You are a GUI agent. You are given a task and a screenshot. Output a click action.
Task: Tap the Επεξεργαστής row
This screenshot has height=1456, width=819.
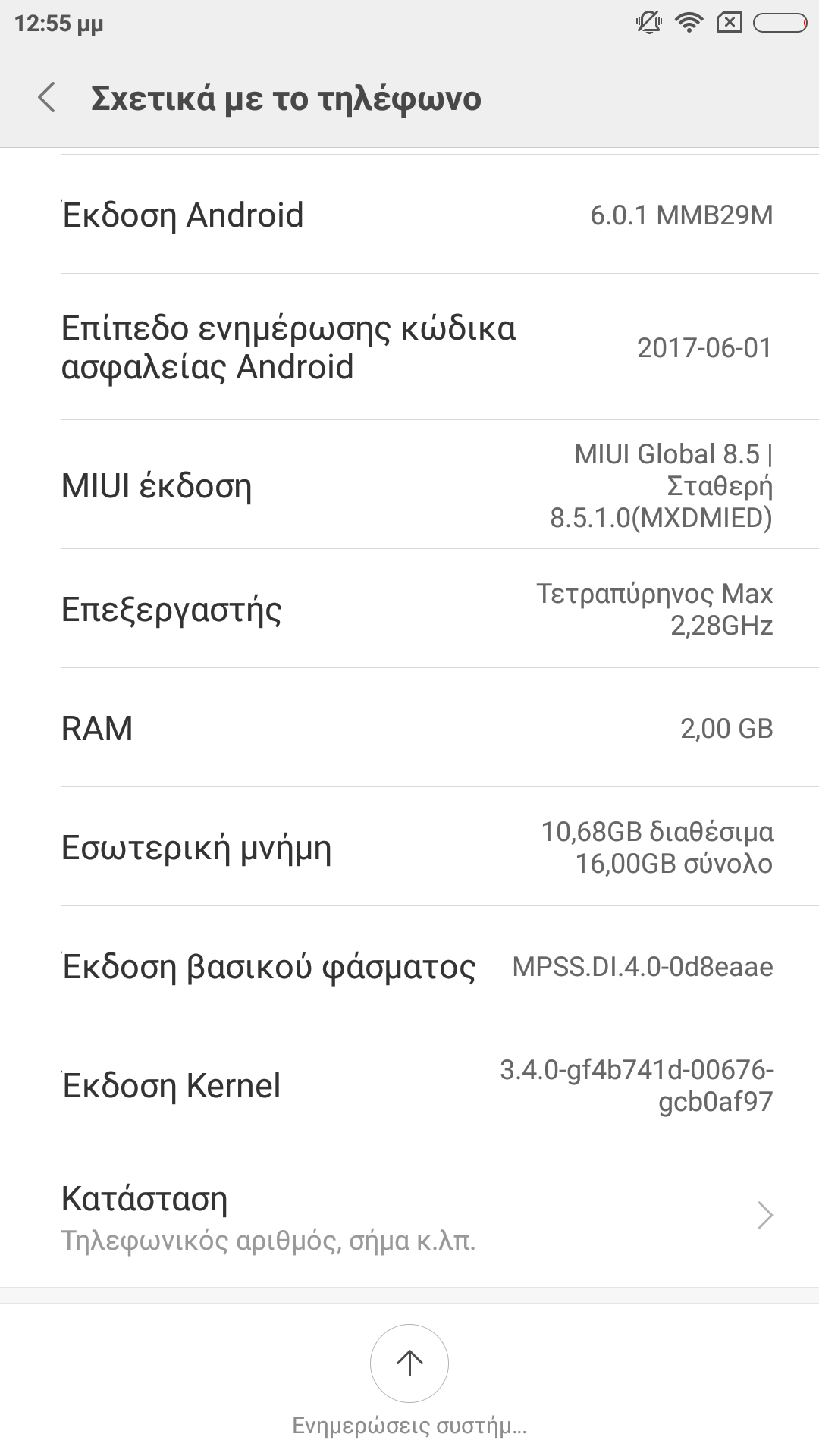click(x=409, y=609)
